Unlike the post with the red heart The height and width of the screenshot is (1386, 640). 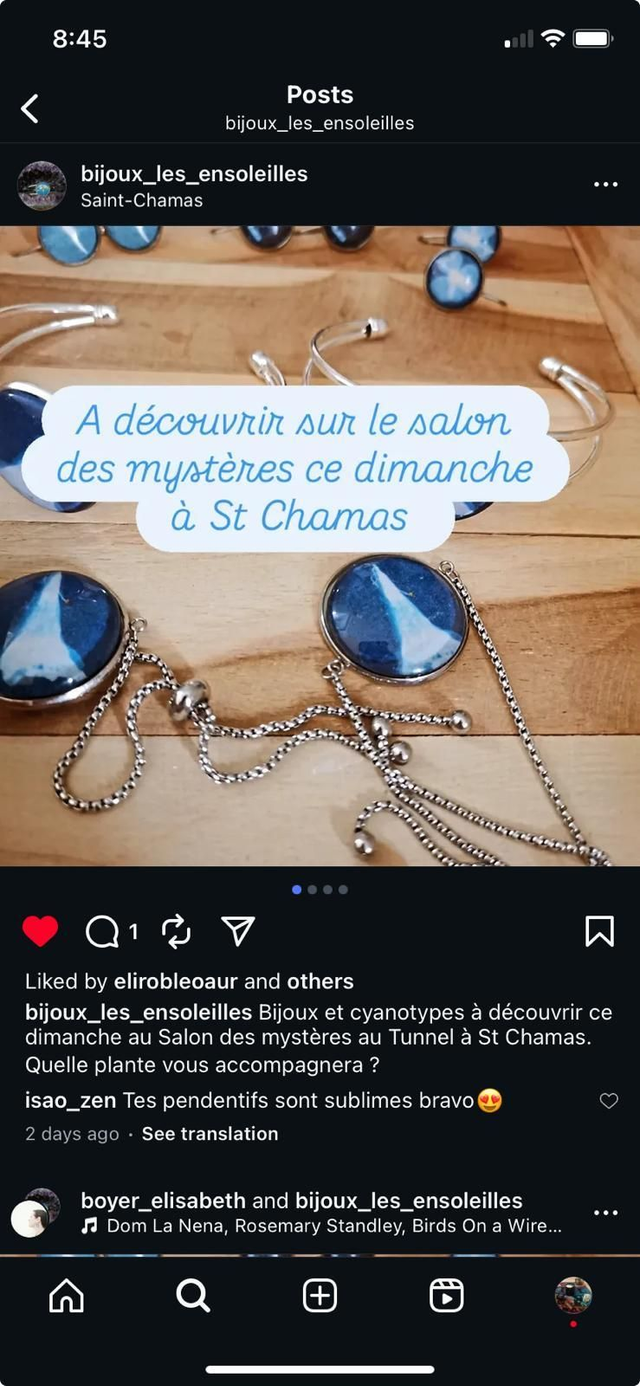40,932
